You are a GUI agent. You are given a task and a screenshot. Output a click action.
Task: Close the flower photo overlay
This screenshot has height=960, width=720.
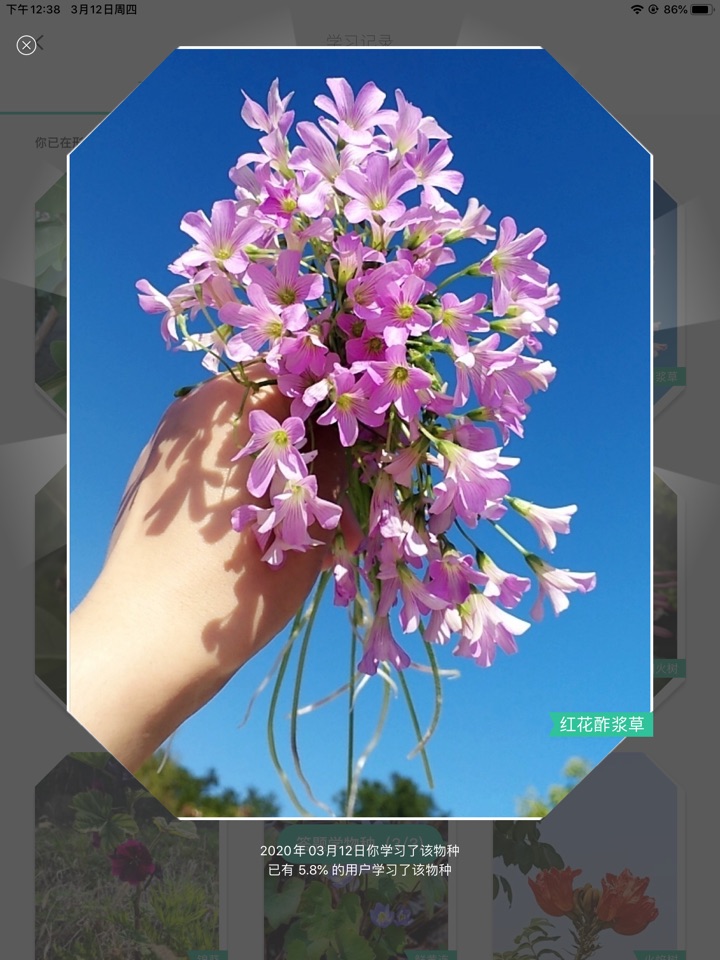[x=27, y=45]
